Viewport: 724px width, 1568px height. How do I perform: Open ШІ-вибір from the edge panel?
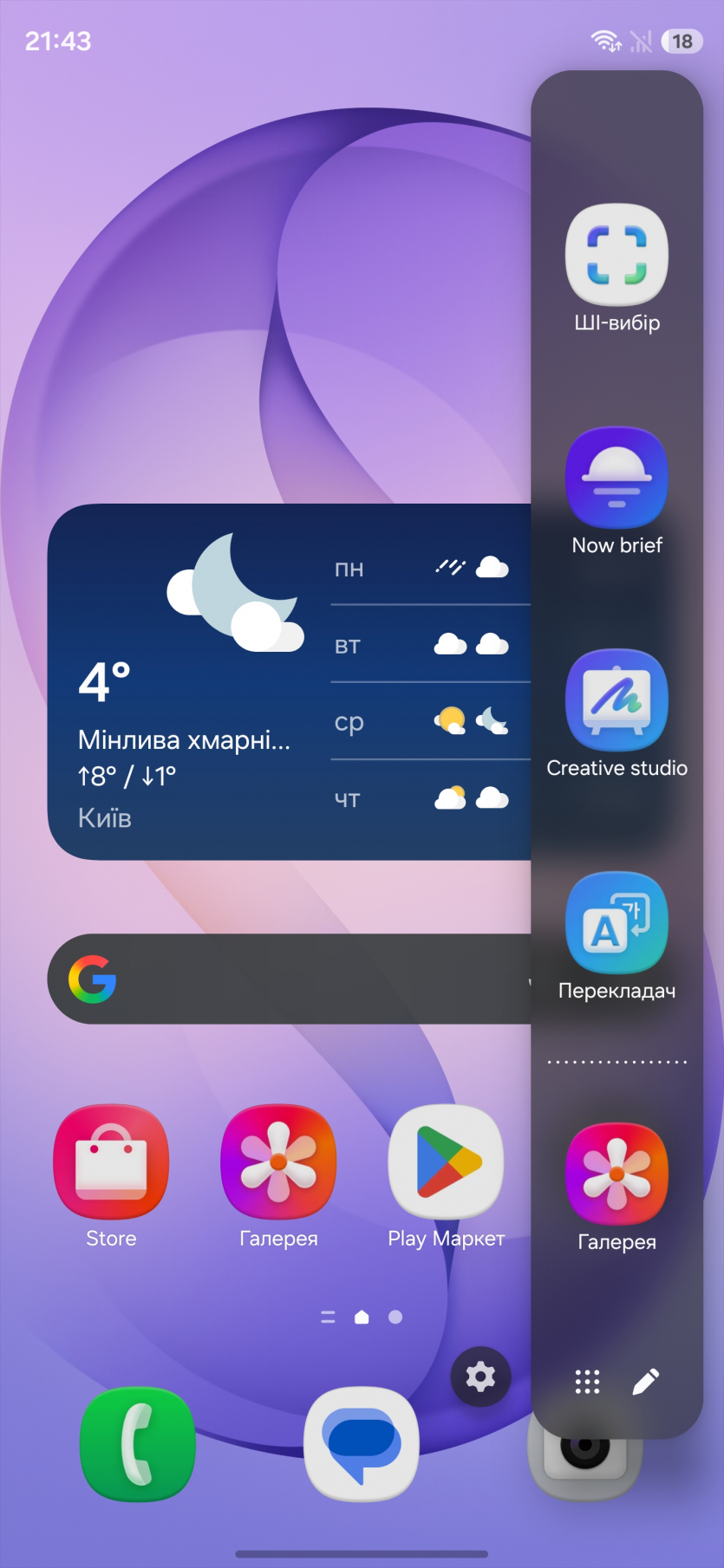click(x=616, y=256)
